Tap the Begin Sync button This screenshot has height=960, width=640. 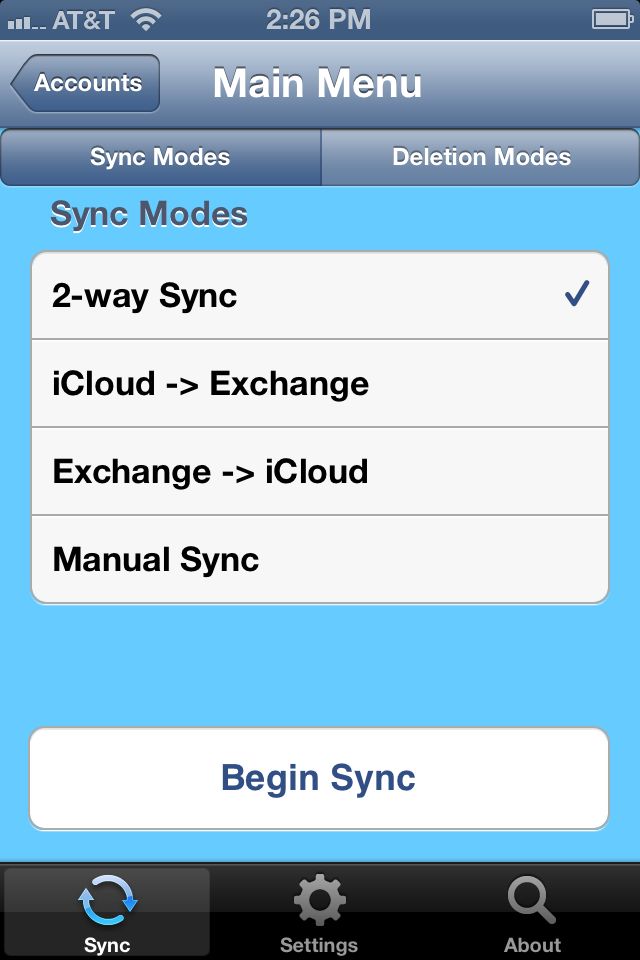[319, 778]
